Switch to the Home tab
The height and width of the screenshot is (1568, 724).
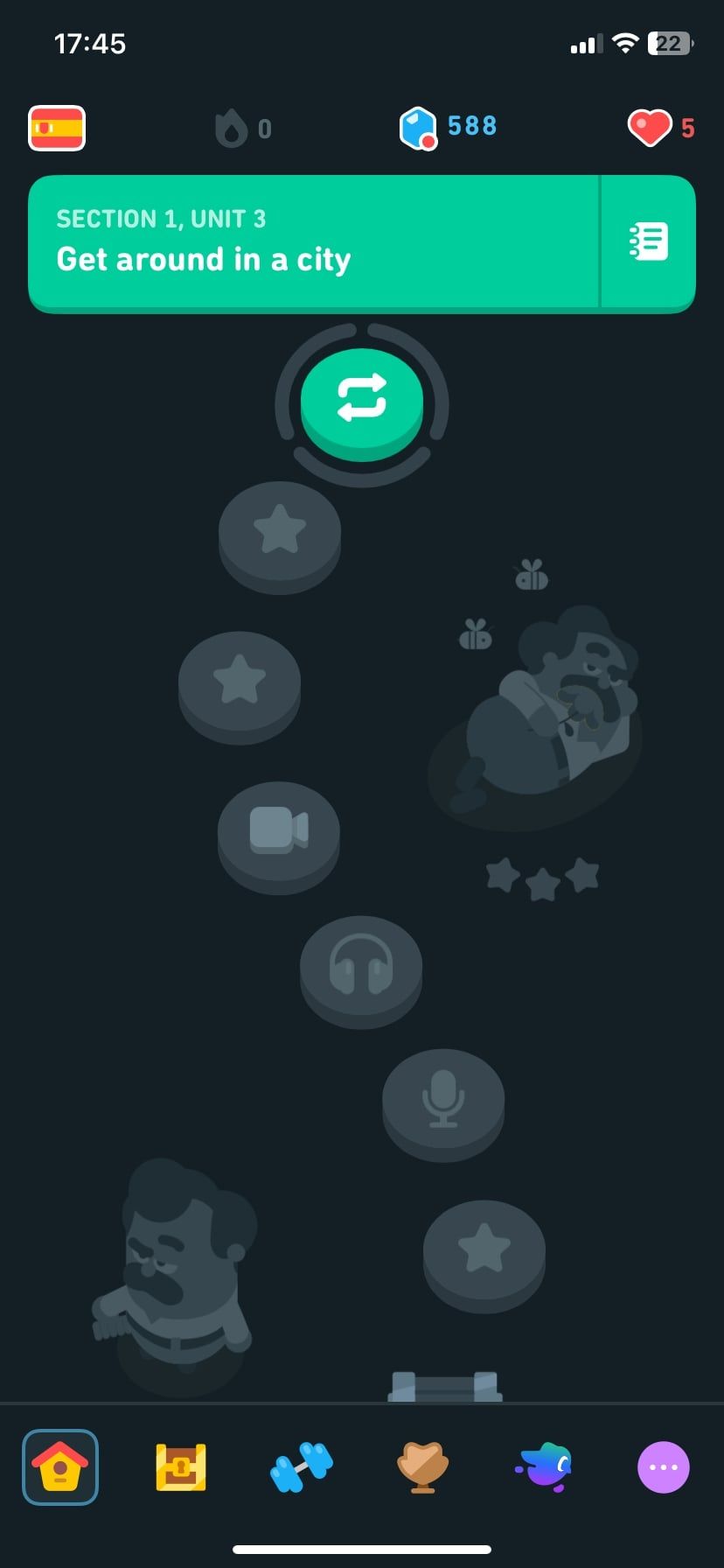[60, 1466]
